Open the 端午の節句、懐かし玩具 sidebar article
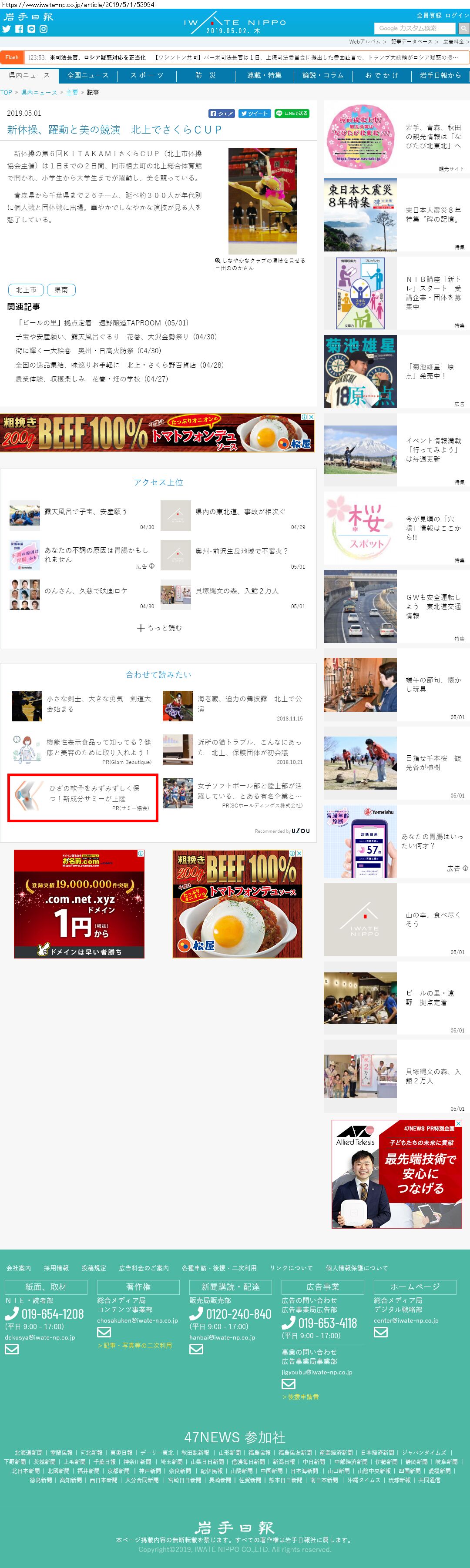Viewport: 470px width, 1568px height. 396,685
